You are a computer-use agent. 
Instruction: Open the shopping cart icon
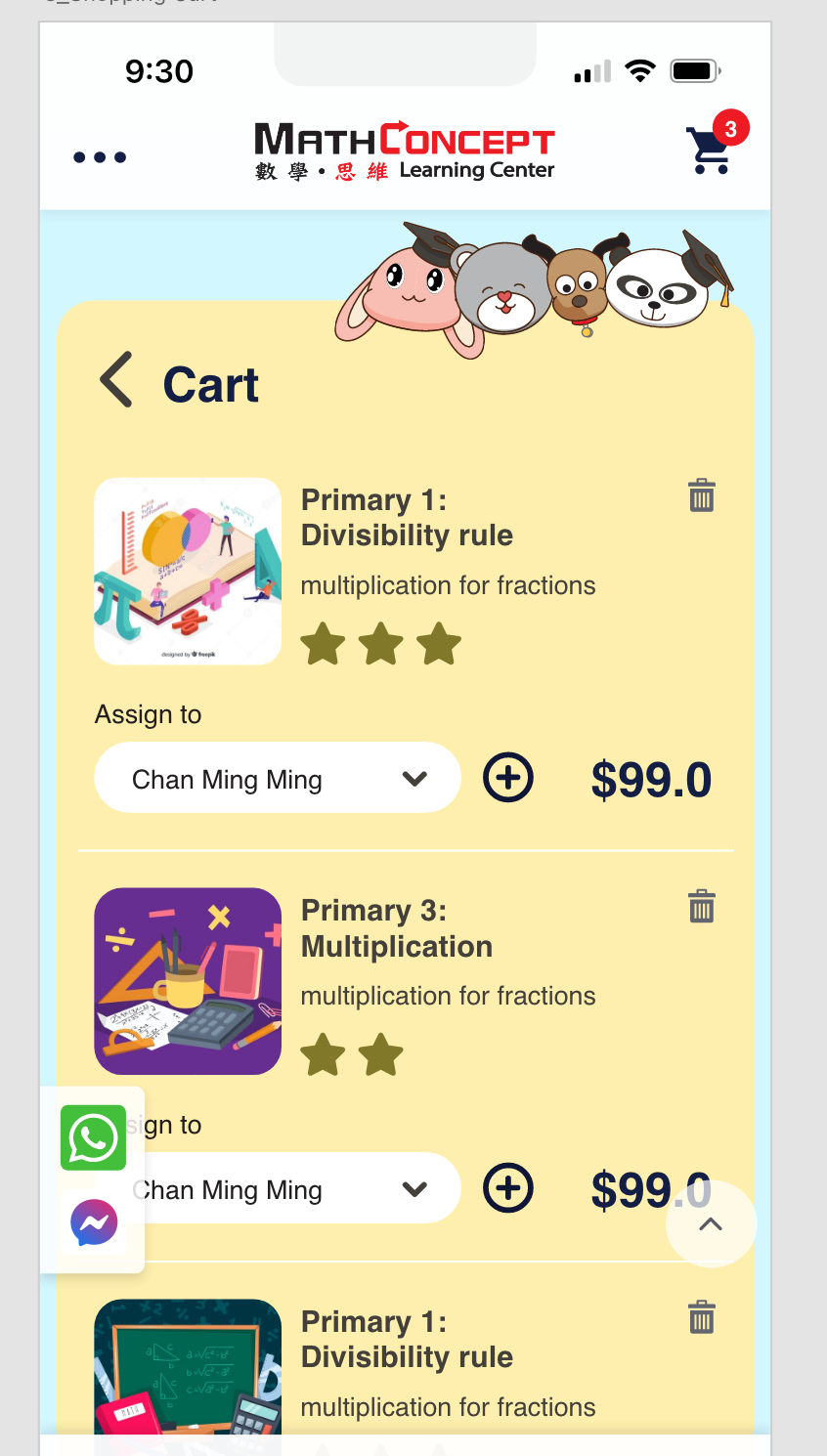(711, 150)
